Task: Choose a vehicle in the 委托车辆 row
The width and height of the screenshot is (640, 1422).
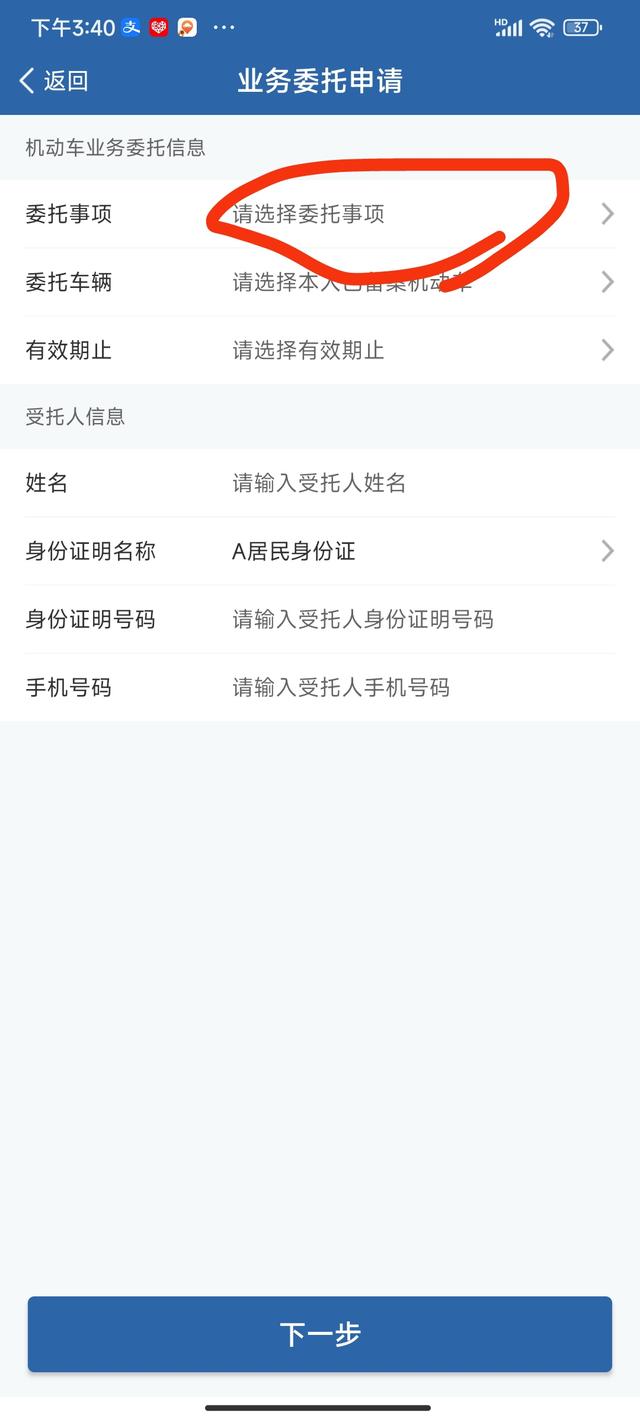Action: coord(320,282)
